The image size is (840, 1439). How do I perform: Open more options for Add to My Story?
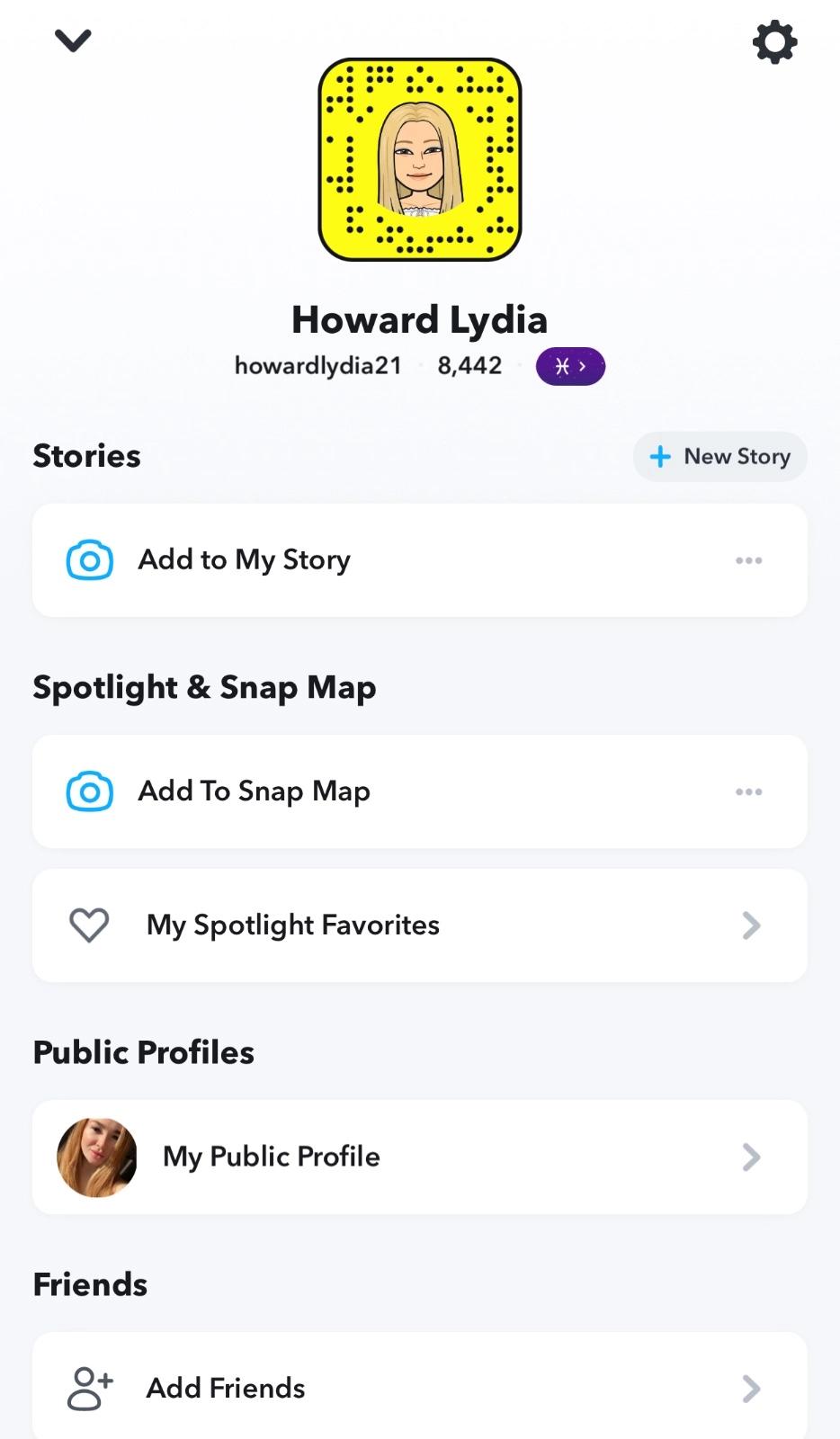748,560
